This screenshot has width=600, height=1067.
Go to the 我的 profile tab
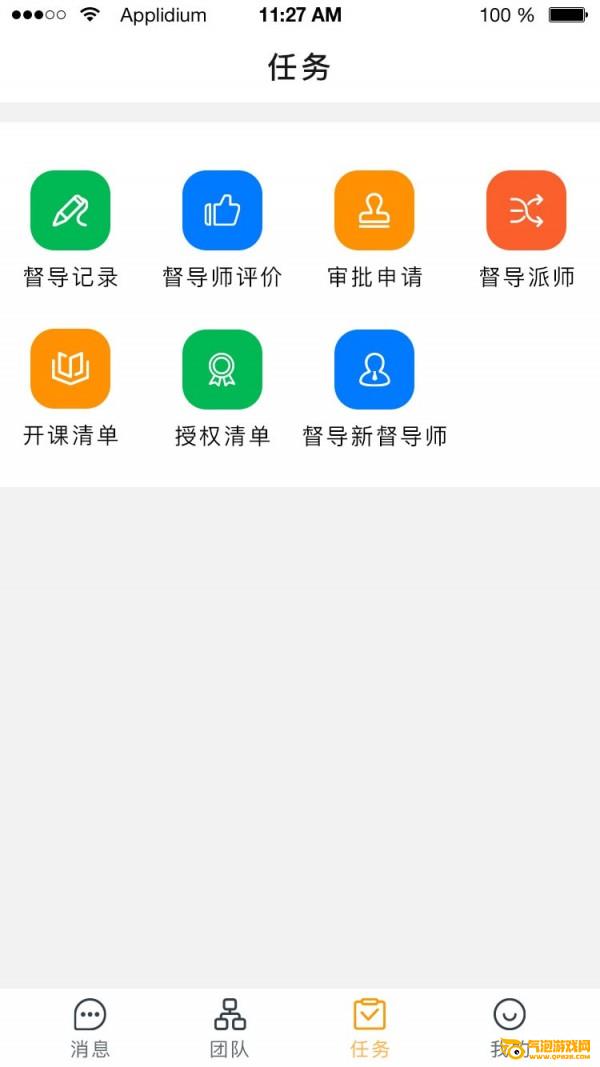(x=509, y=1027)
